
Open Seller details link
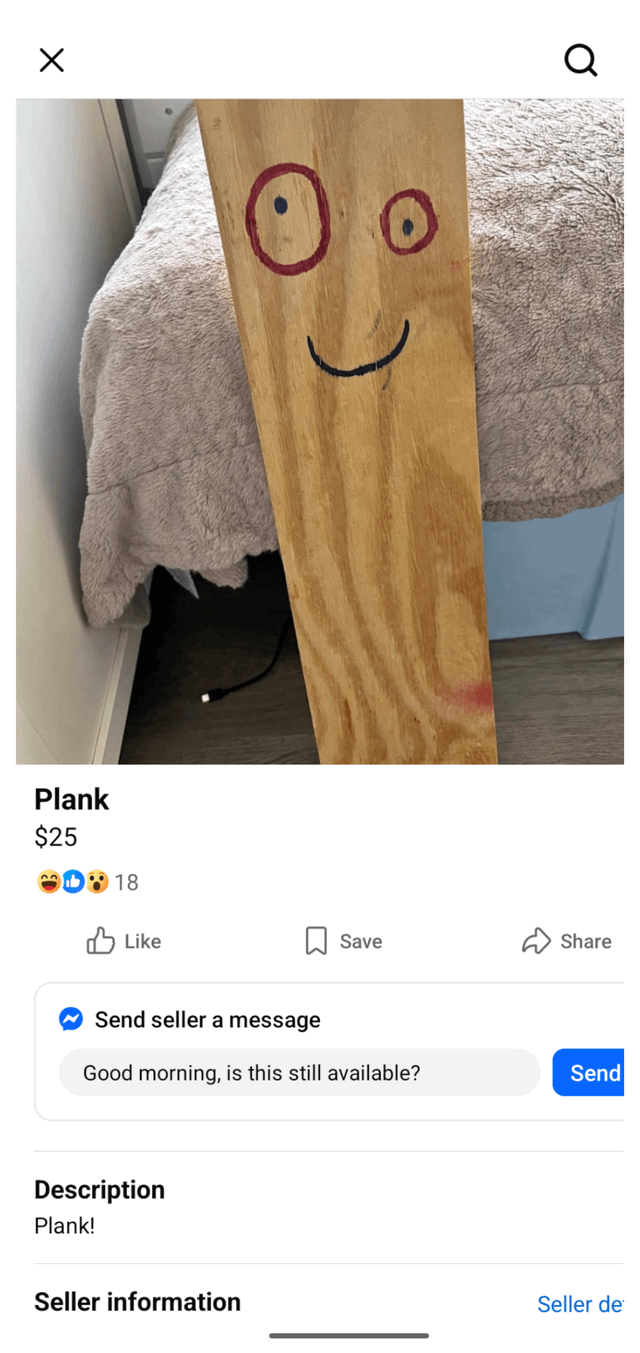click(580, 1304)
